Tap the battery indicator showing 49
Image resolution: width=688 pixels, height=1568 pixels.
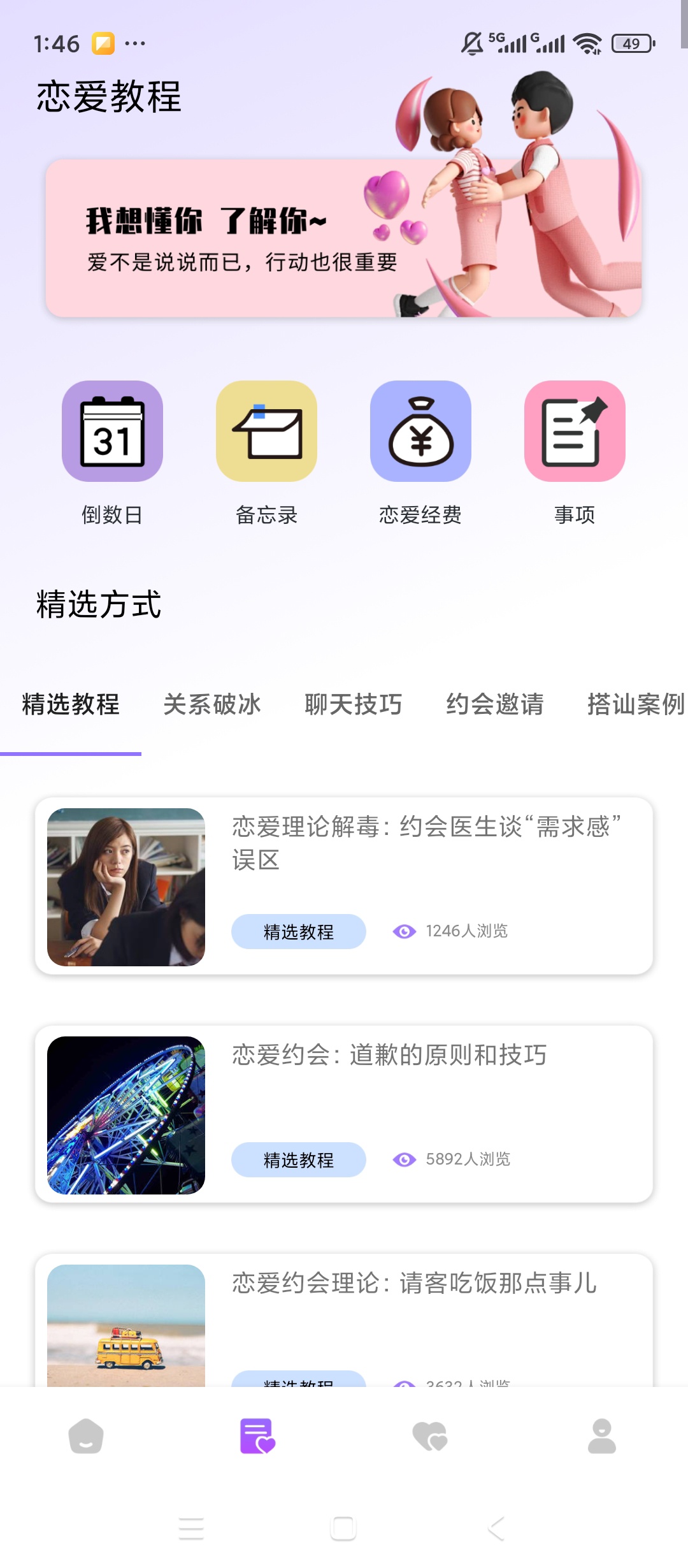pos(631,43)
